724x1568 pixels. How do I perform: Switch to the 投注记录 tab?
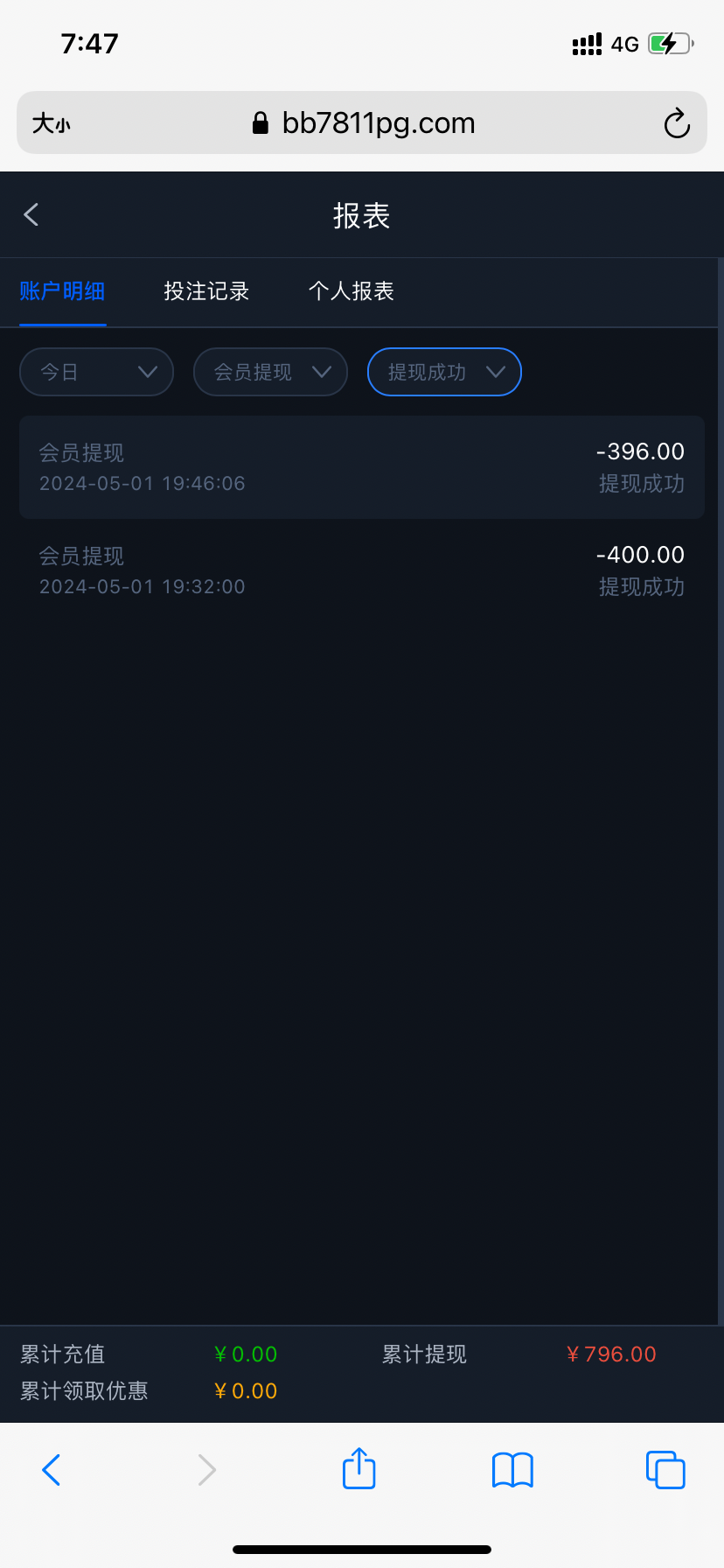[206, 291]
